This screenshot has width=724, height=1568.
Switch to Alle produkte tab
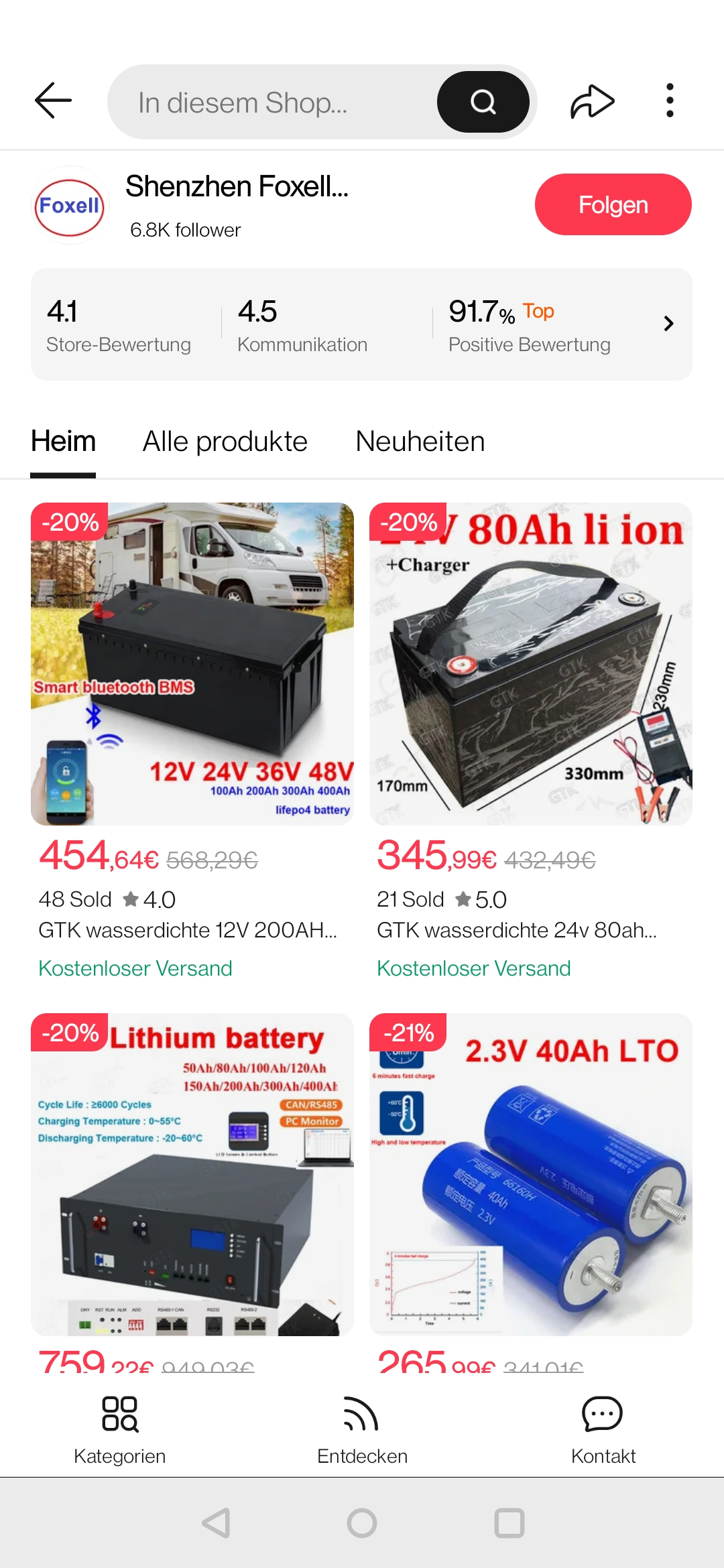(225, 442)
